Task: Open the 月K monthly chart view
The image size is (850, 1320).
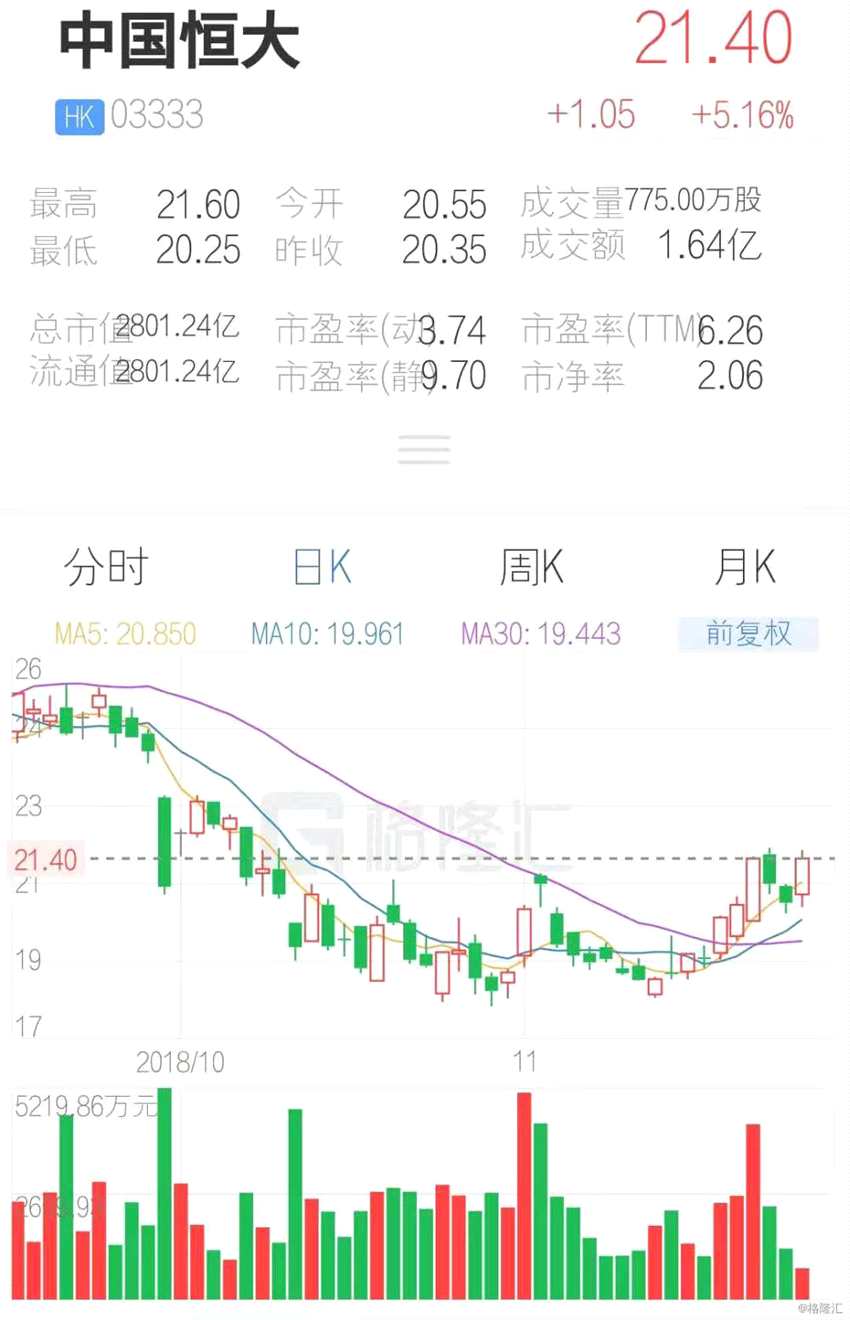Action: 745,566
